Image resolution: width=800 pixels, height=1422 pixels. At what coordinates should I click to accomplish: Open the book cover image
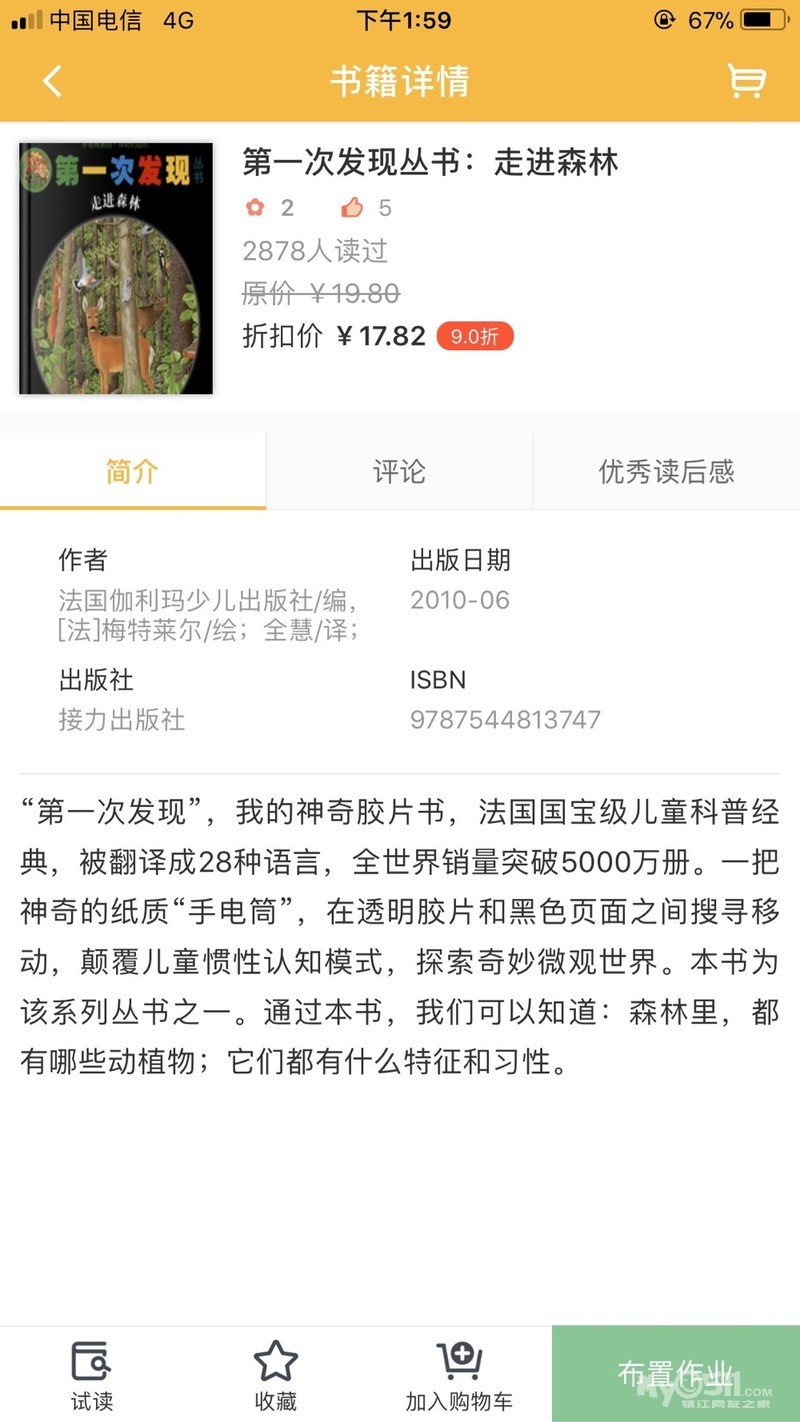116,268
